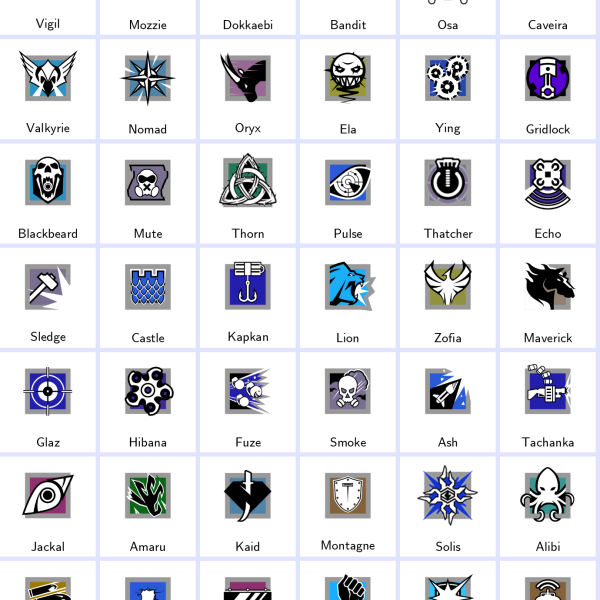Select the Thatcher tile

(x=448, y=182)
